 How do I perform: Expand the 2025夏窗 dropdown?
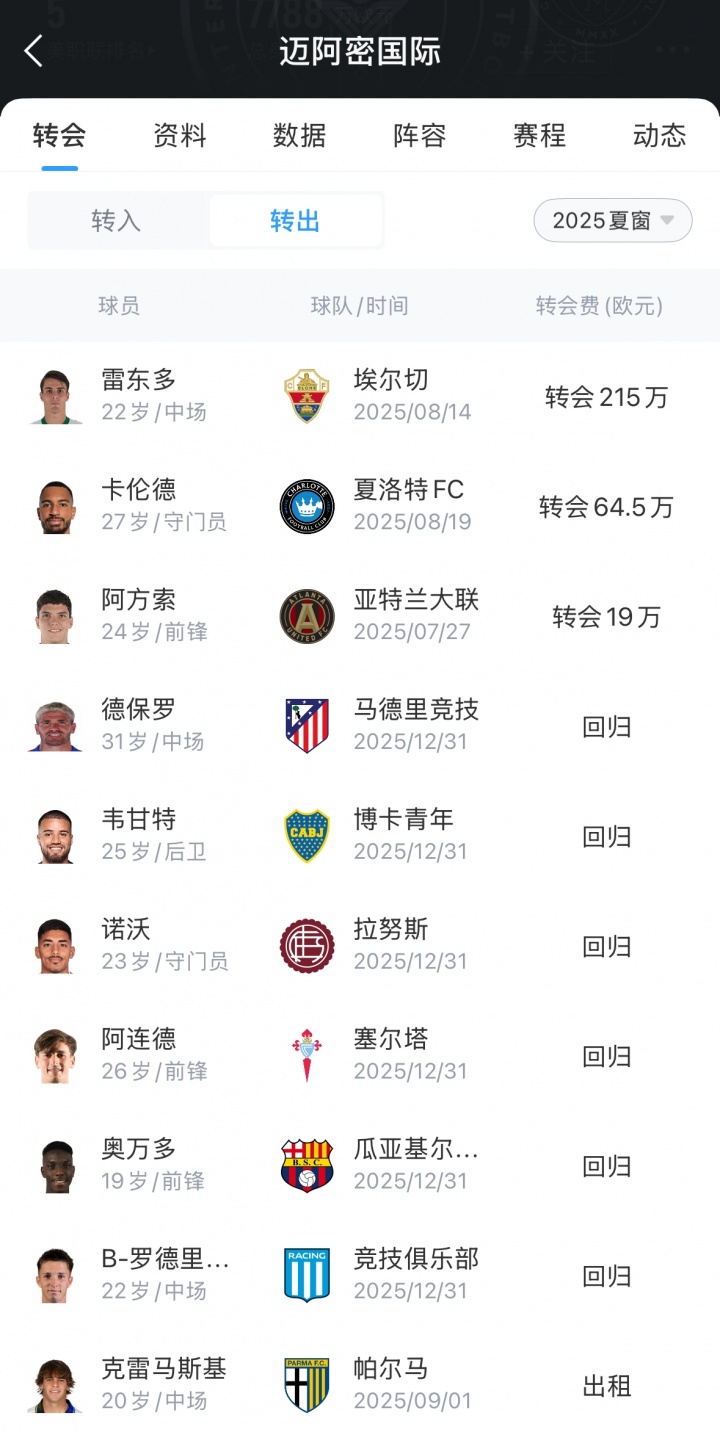[x=612, y=221]
